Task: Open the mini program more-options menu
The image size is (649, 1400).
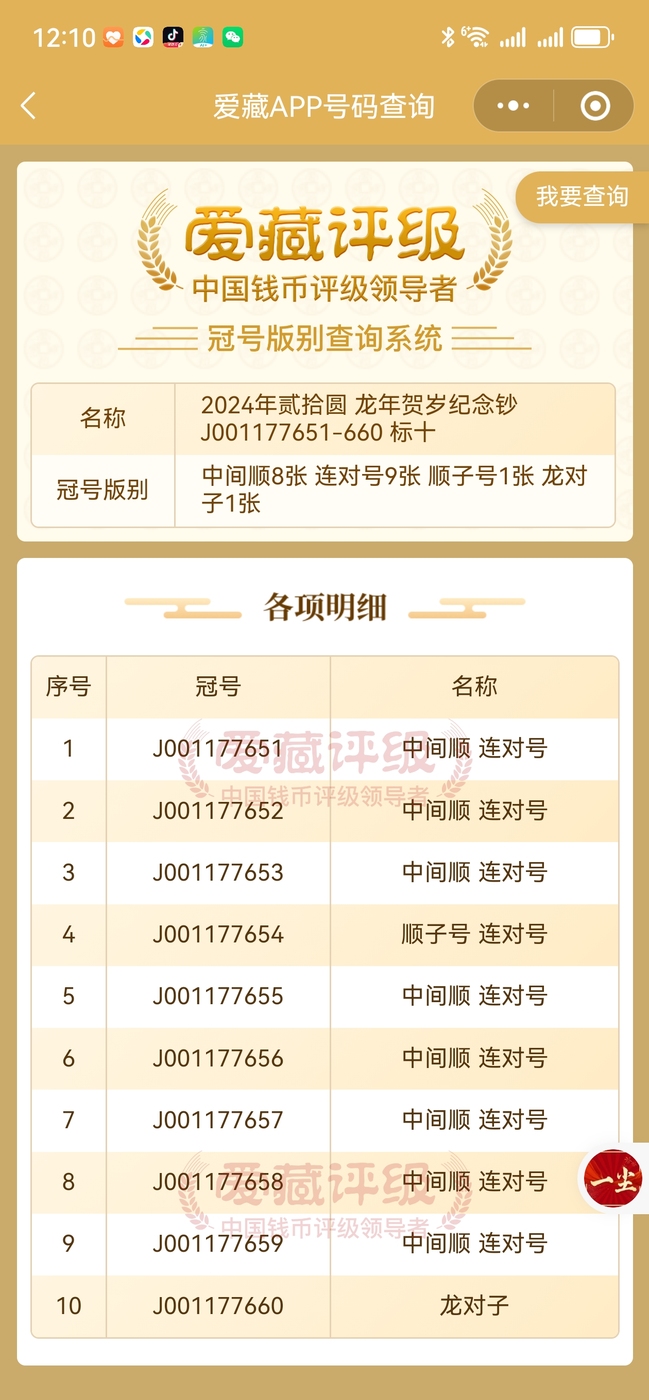Action: coord(513,106)
